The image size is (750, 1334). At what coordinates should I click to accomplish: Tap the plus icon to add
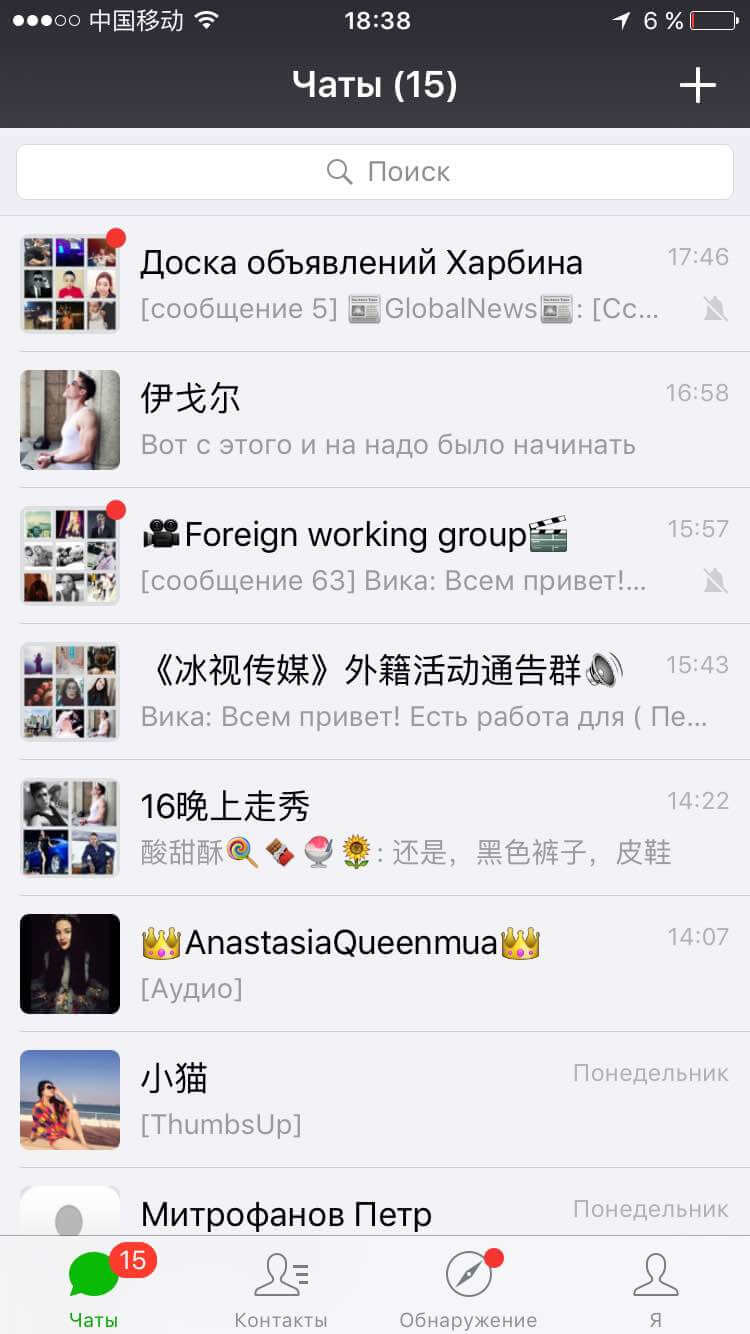(697, 85)
